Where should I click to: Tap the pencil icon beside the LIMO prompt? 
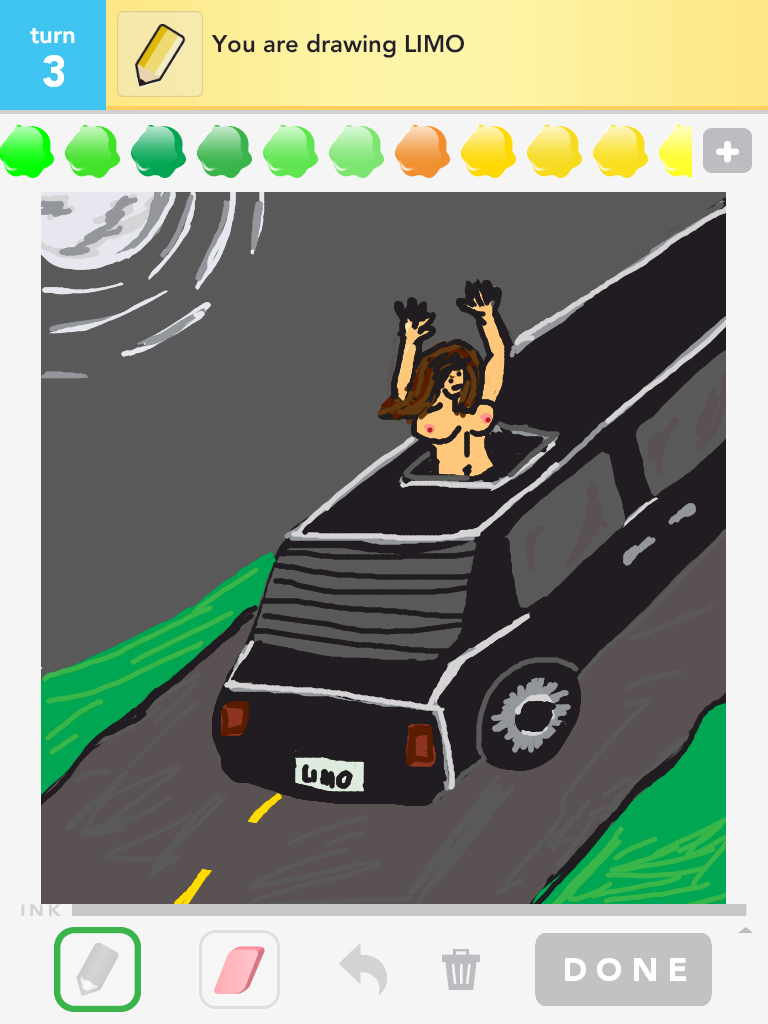pyautogui.click(x=160, y=54)
